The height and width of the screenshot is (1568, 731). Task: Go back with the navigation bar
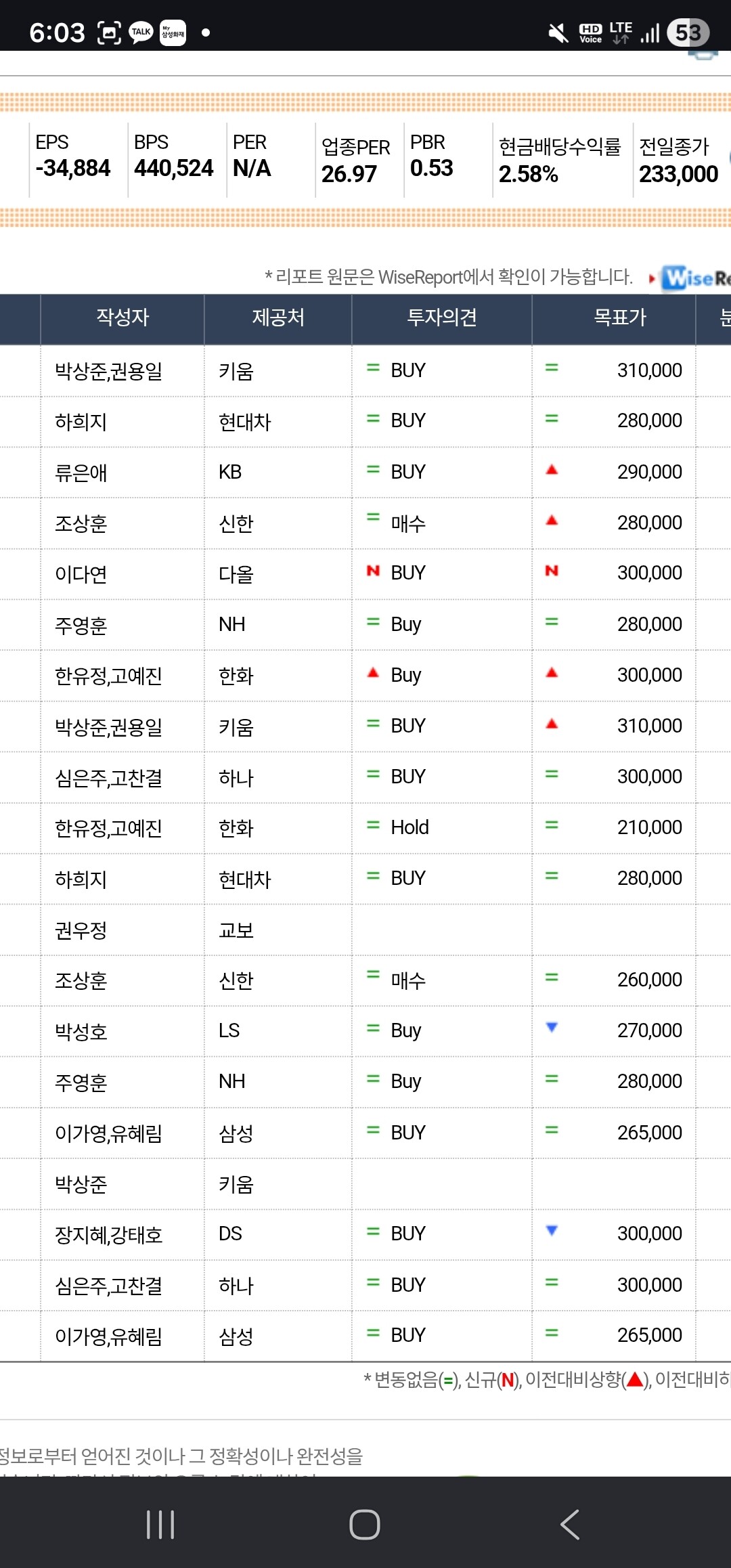click(570, 1525)
